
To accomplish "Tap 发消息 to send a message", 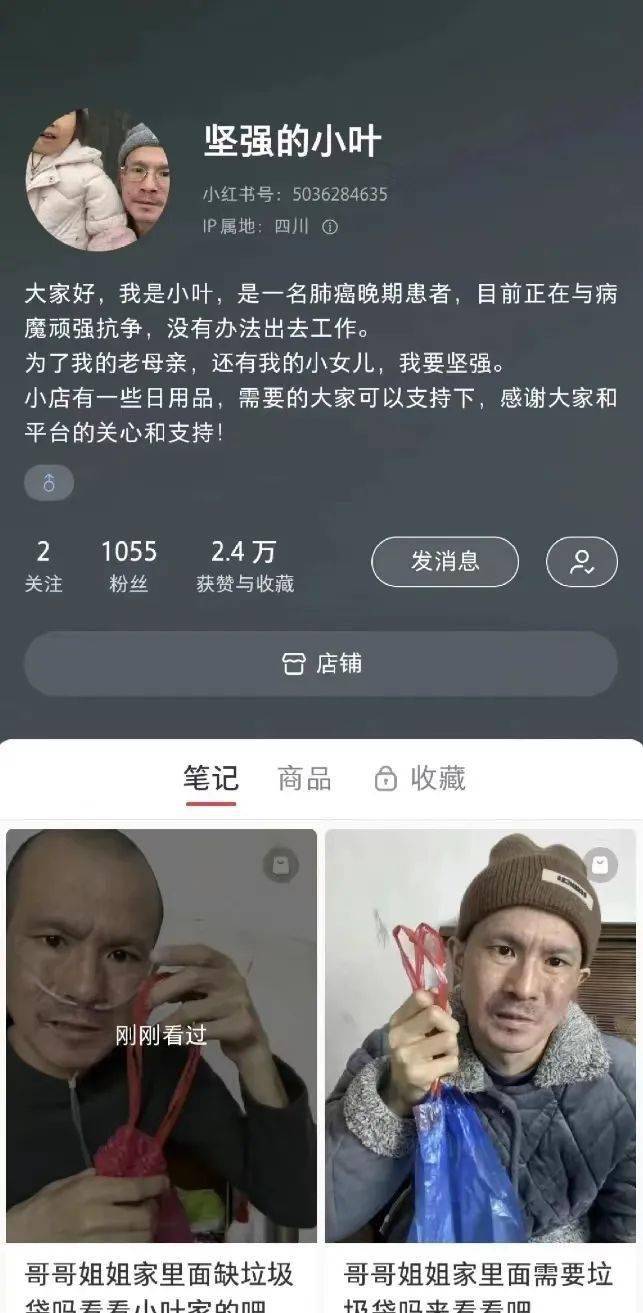I will [x=445, y=562].
